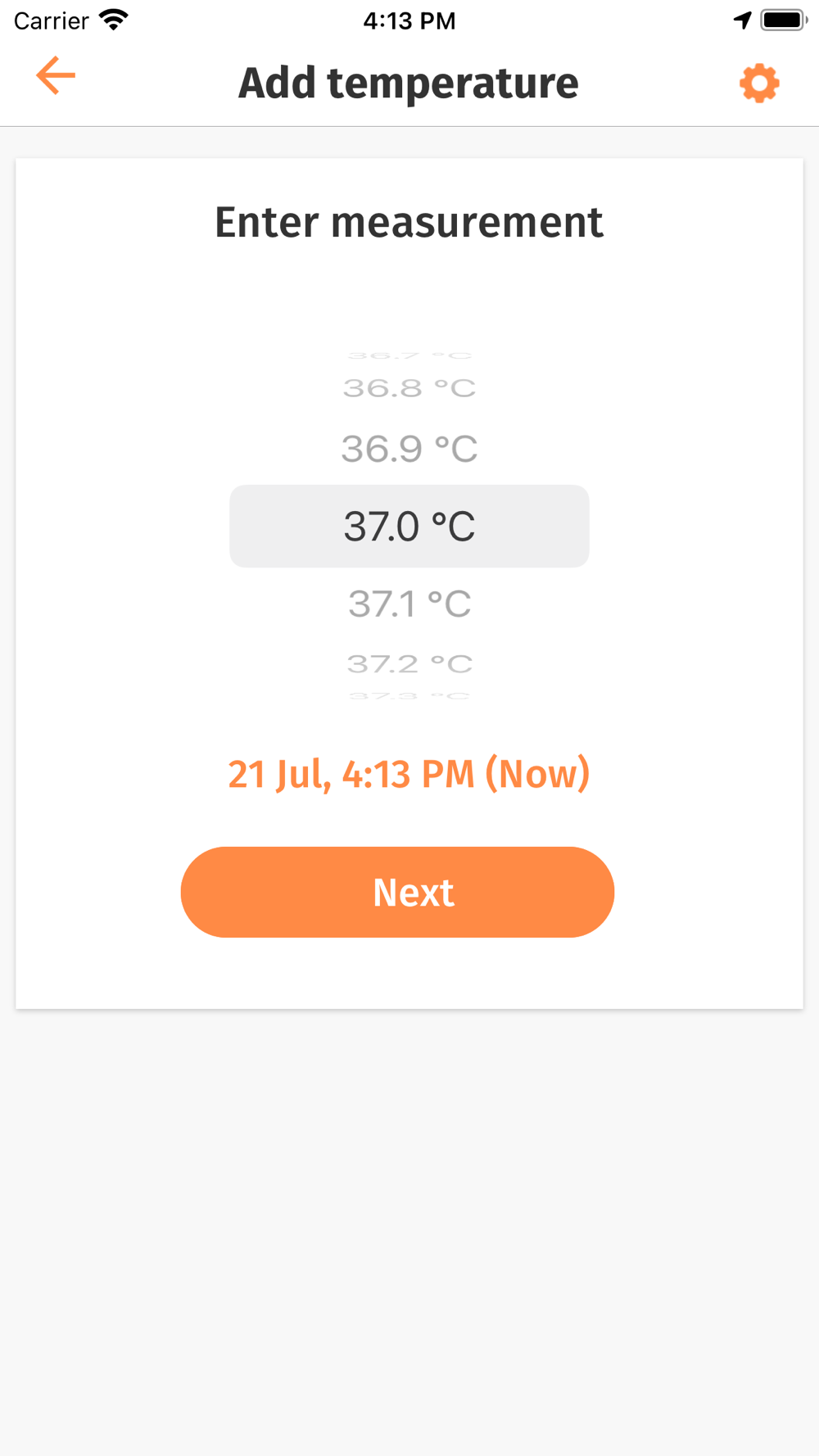Tap the Next button
The width and height of the screenshot is (819, 1456).
397,892
